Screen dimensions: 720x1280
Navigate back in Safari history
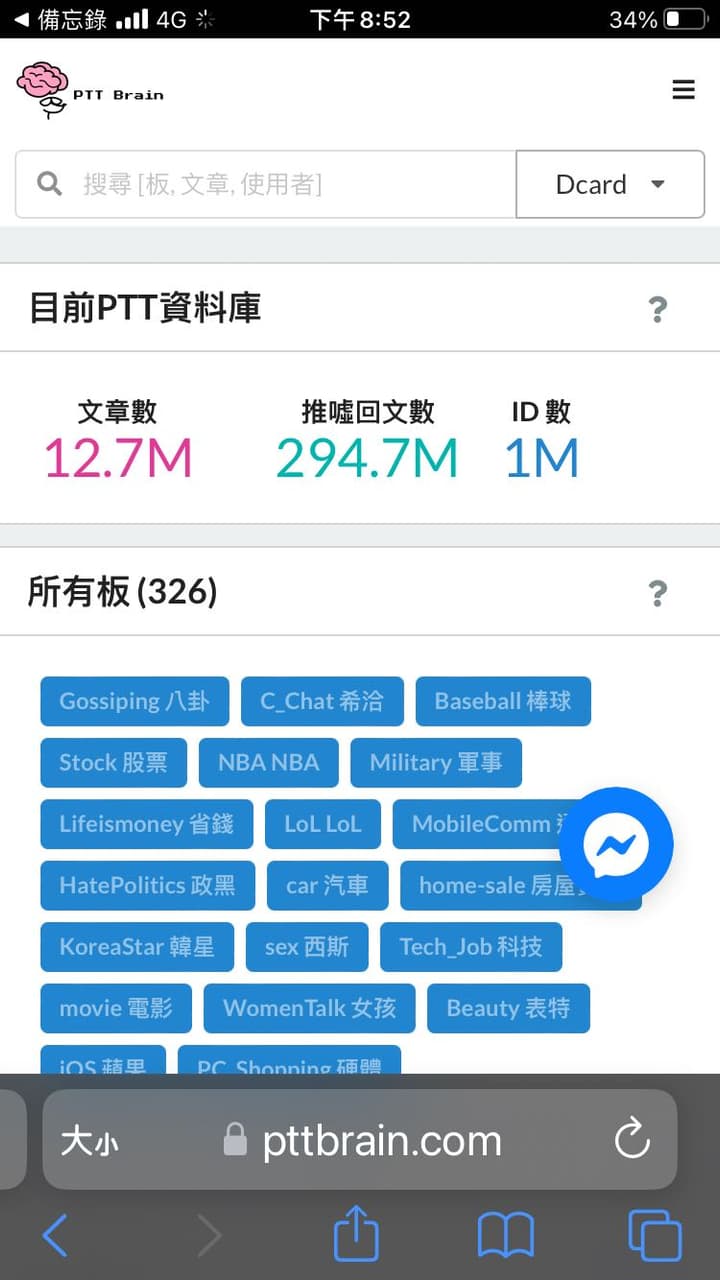point(55,1234)
